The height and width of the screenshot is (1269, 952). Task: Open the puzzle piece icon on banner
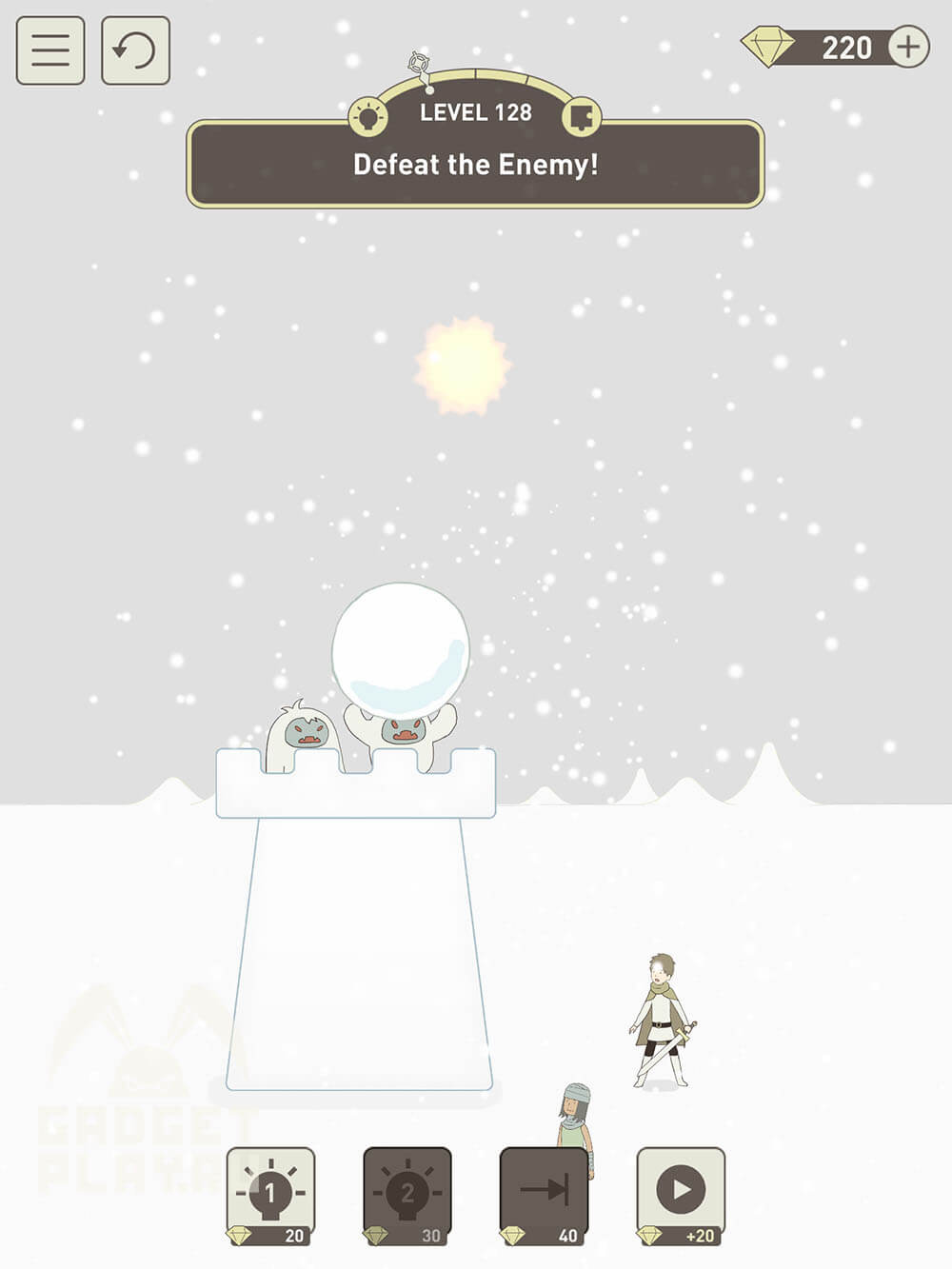[x=582, y=118]
